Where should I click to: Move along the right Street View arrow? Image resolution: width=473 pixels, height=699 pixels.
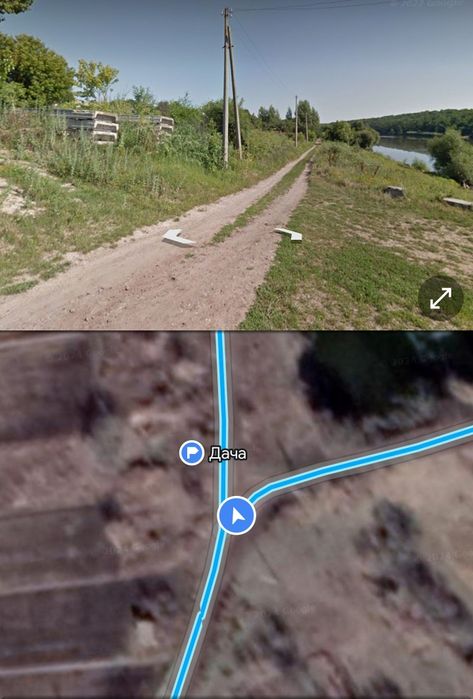289,234
